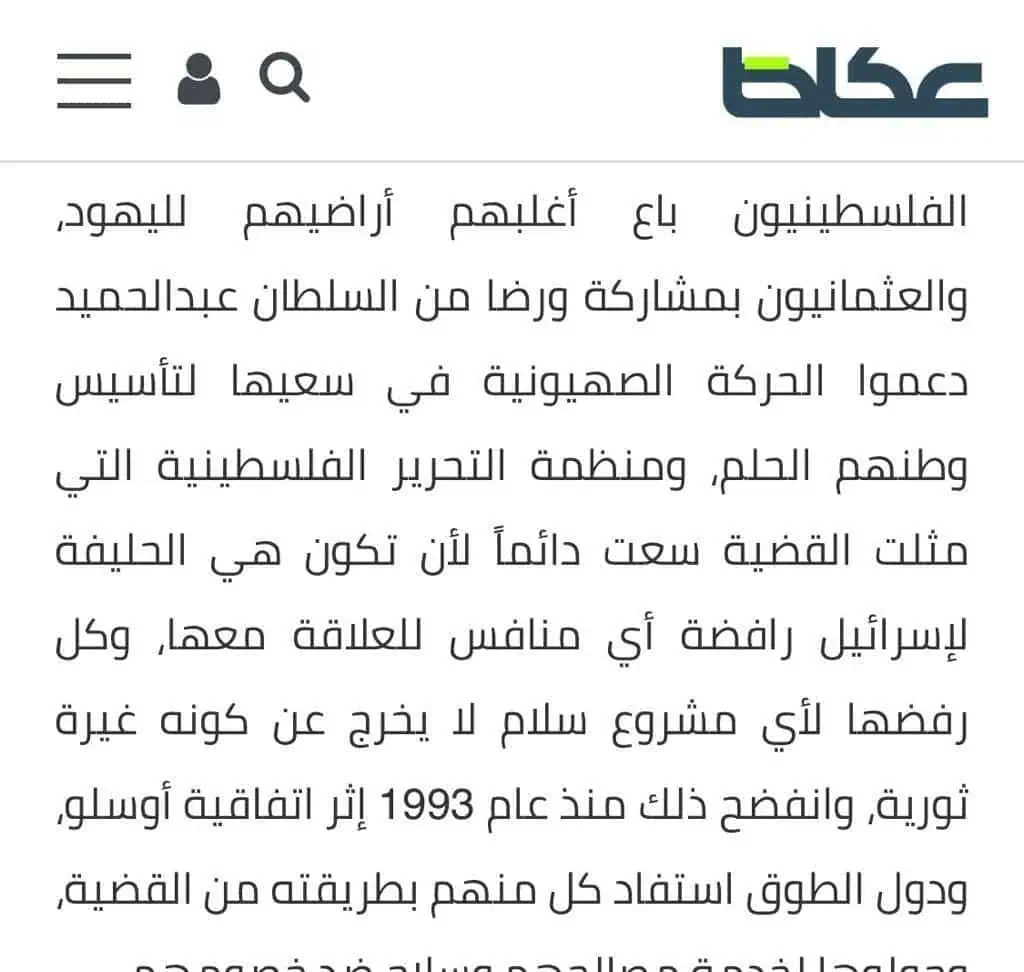Viewport: 1024px width, 972px height.
Task: Go to the Okaz homepage via logo
Action: point(855,82)
